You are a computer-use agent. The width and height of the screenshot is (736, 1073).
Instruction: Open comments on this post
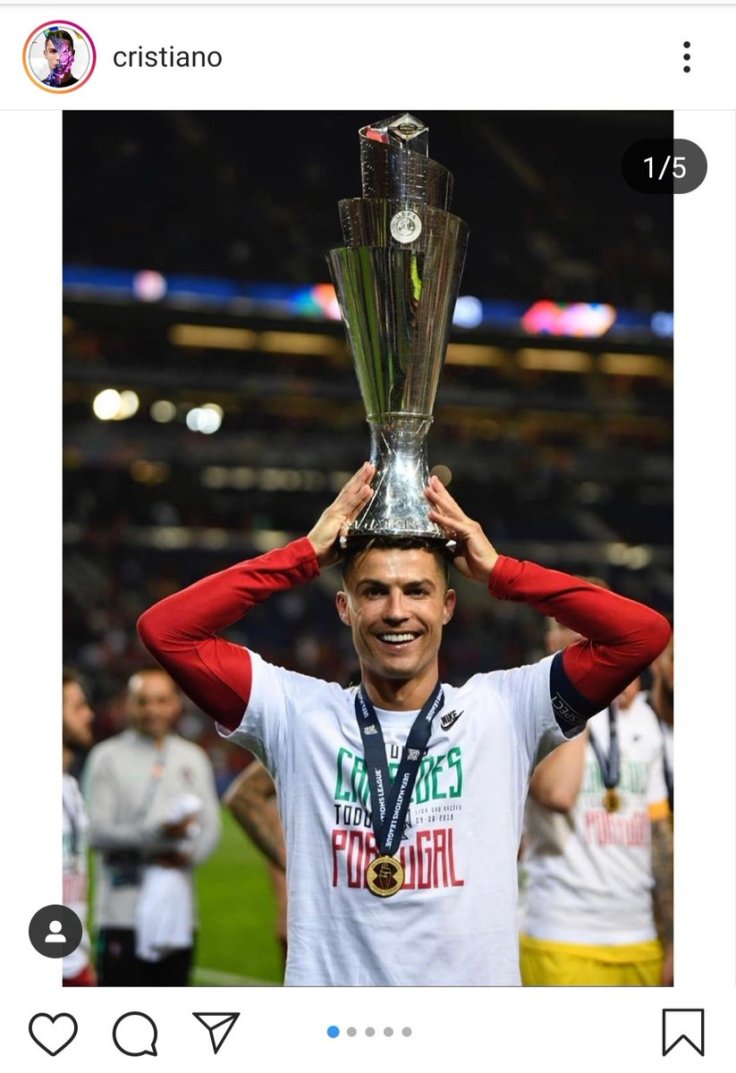pyautogui.click(x=135, y=1033)
